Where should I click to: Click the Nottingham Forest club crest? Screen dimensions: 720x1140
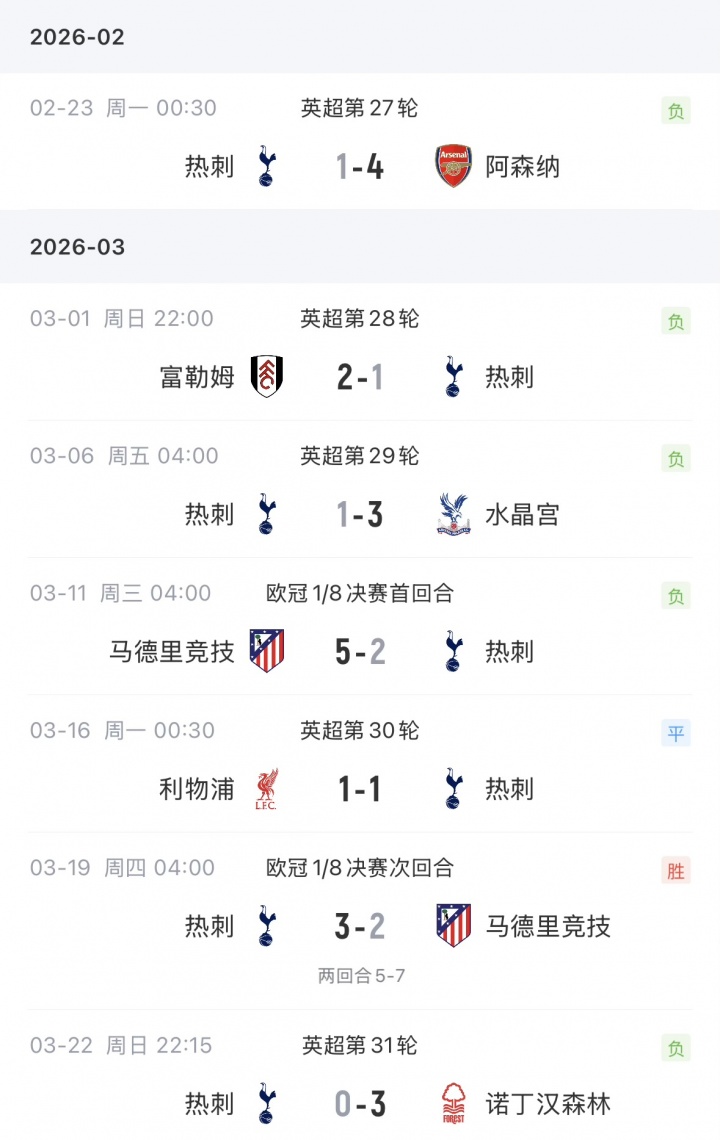click(453, 1102)
